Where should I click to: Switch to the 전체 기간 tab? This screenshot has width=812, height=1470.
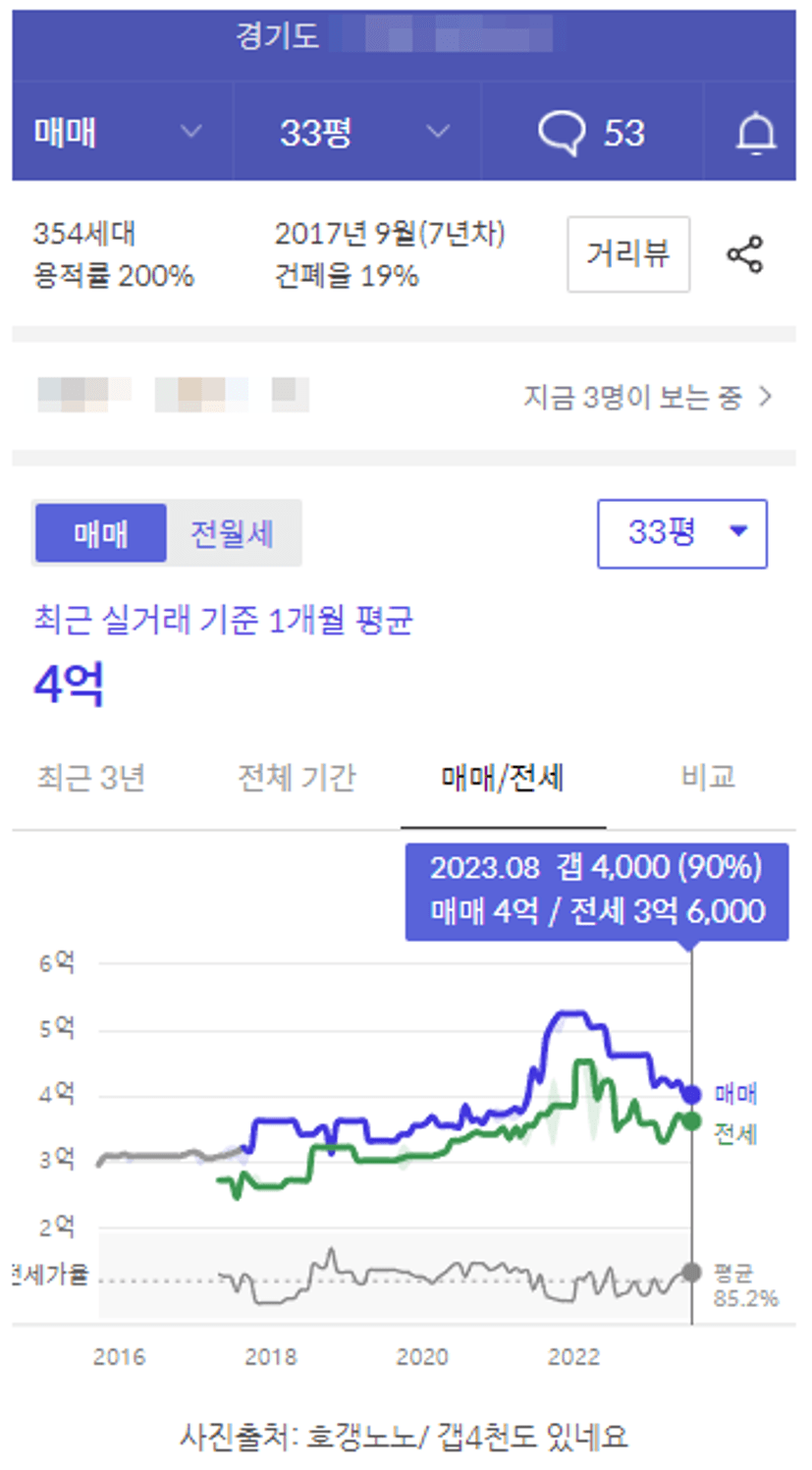pos(297,778)
